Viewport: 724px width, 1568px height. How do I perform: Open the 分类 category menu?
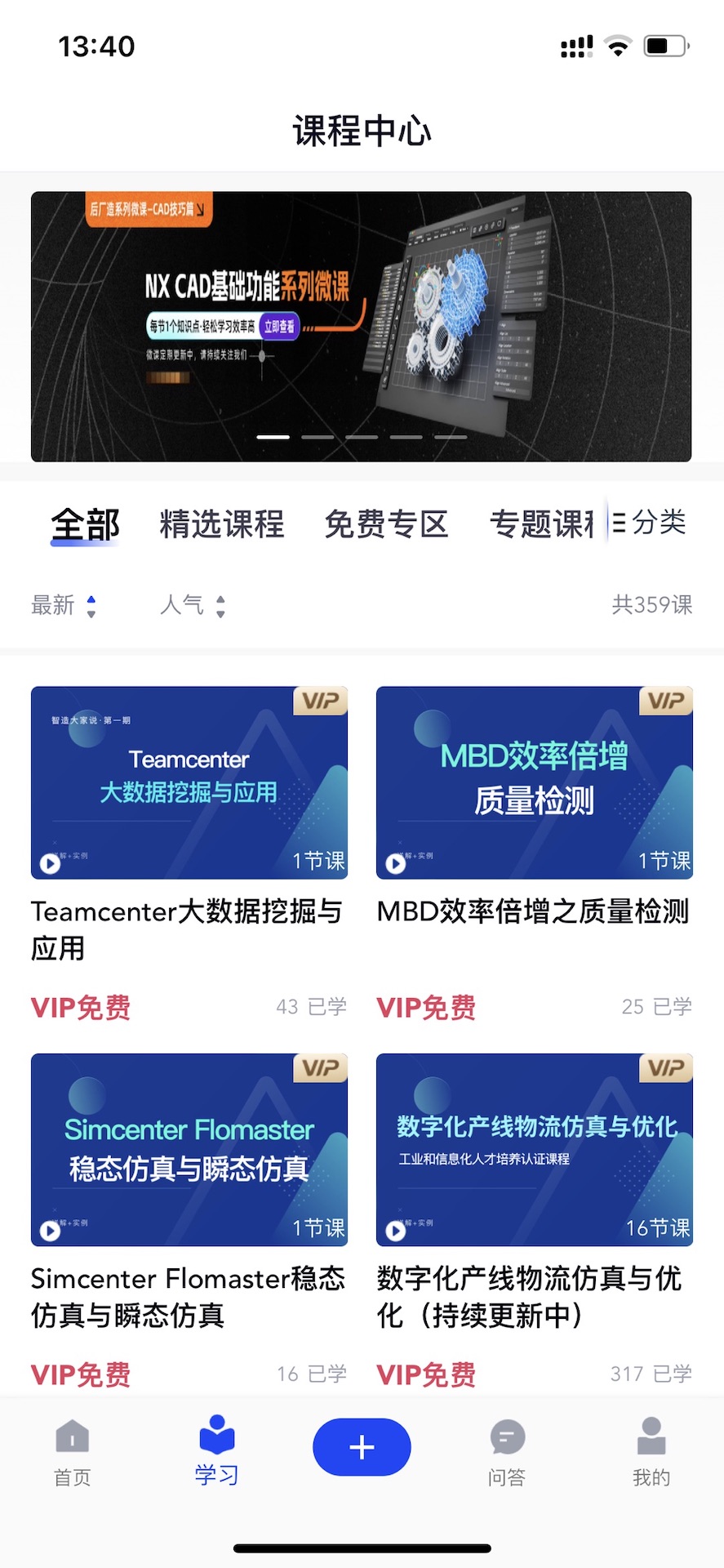click(650, 523)
